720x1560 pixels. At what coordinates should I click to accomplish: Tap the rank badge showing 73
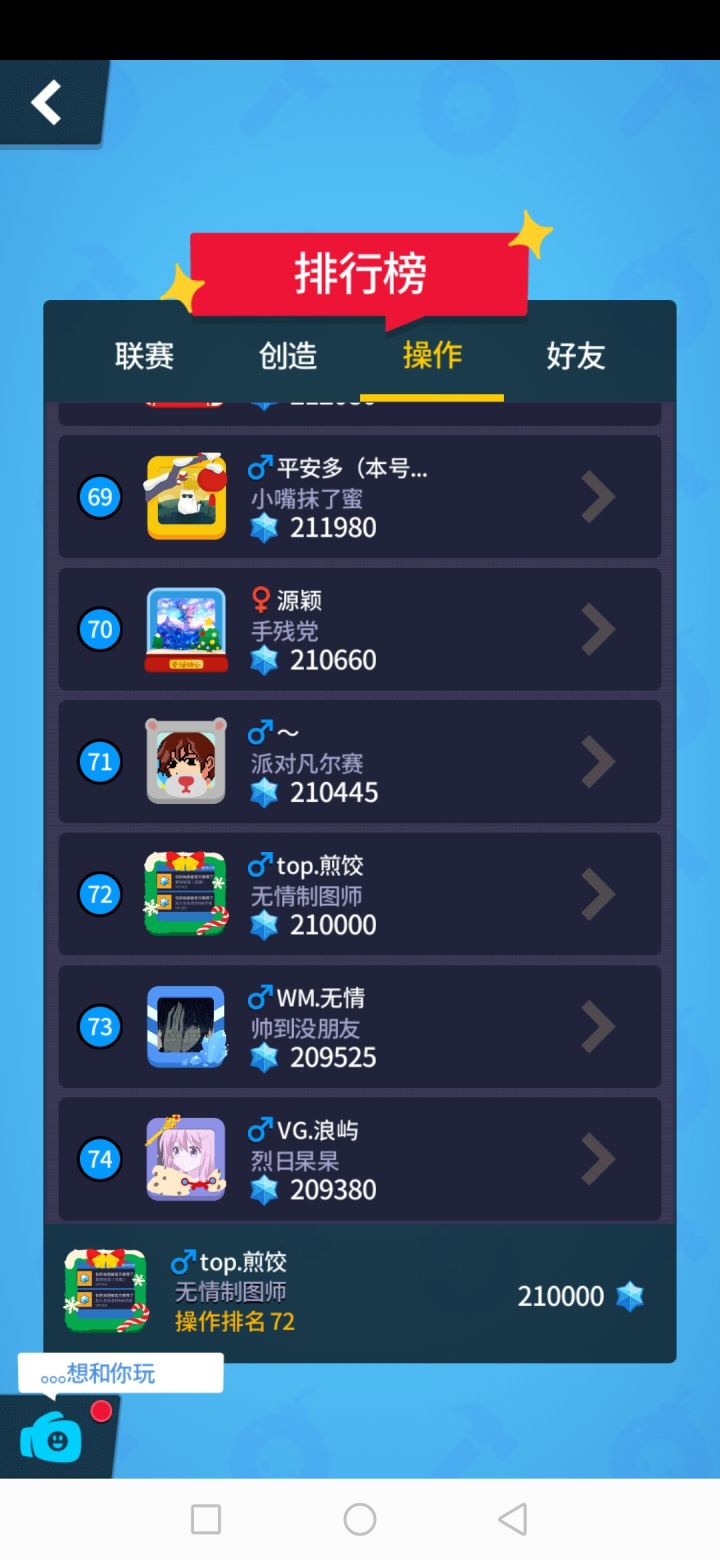point(98,1026)
